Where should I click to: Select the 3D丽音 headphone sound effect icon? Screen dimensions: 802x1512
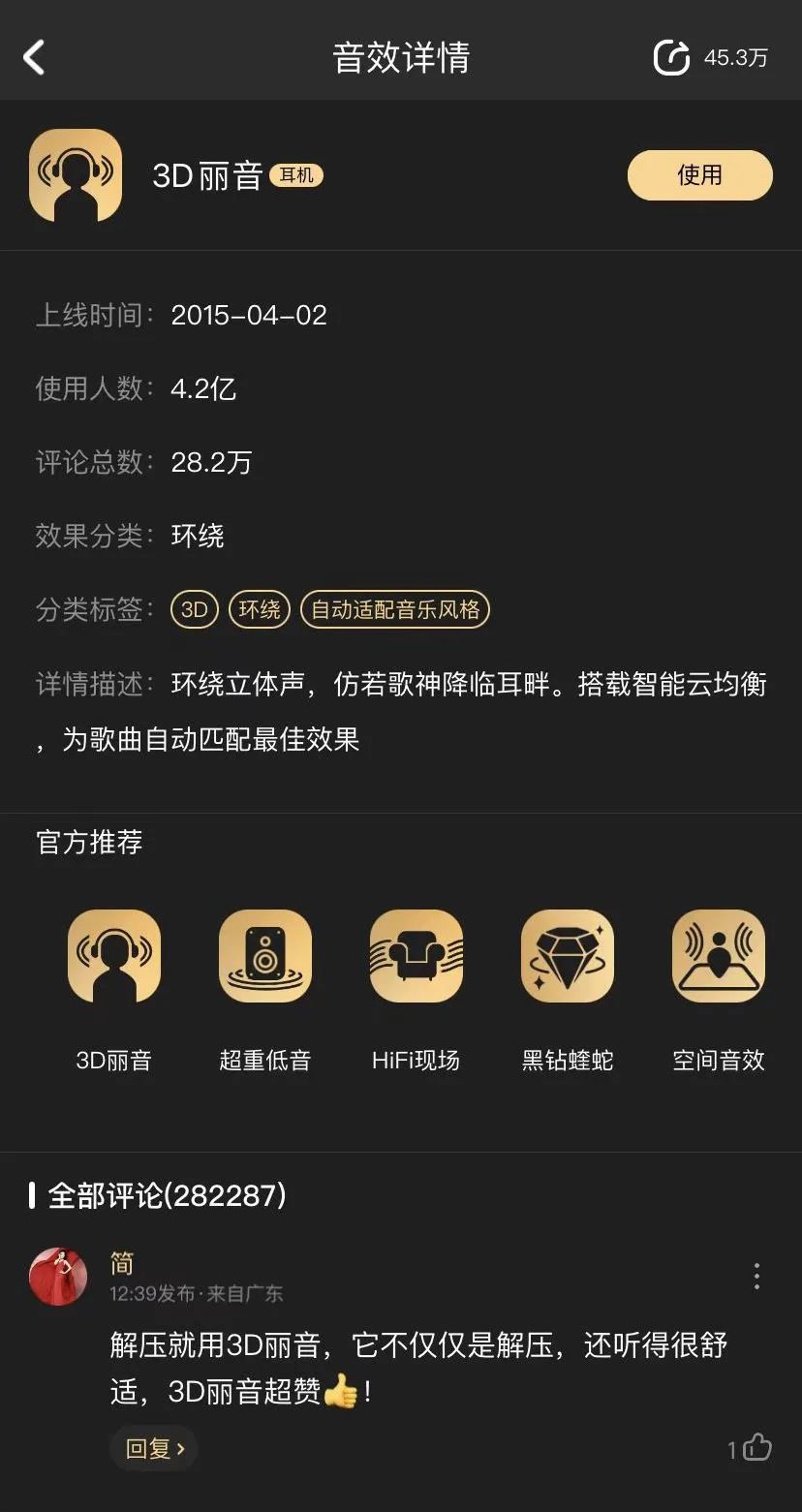(114, 956)
